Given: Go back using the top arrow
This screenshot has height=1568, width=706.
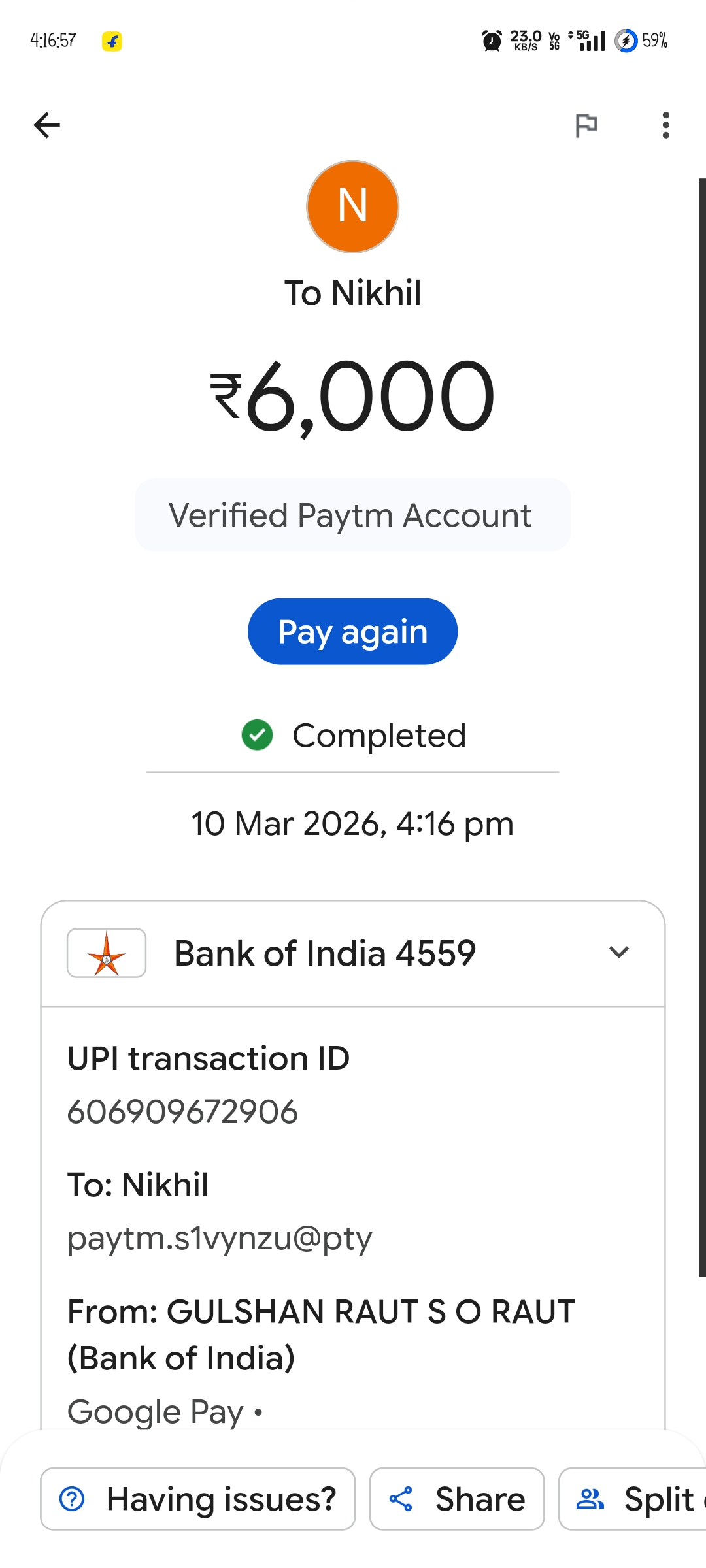Looking at the screenshot, I should [46, 125].
